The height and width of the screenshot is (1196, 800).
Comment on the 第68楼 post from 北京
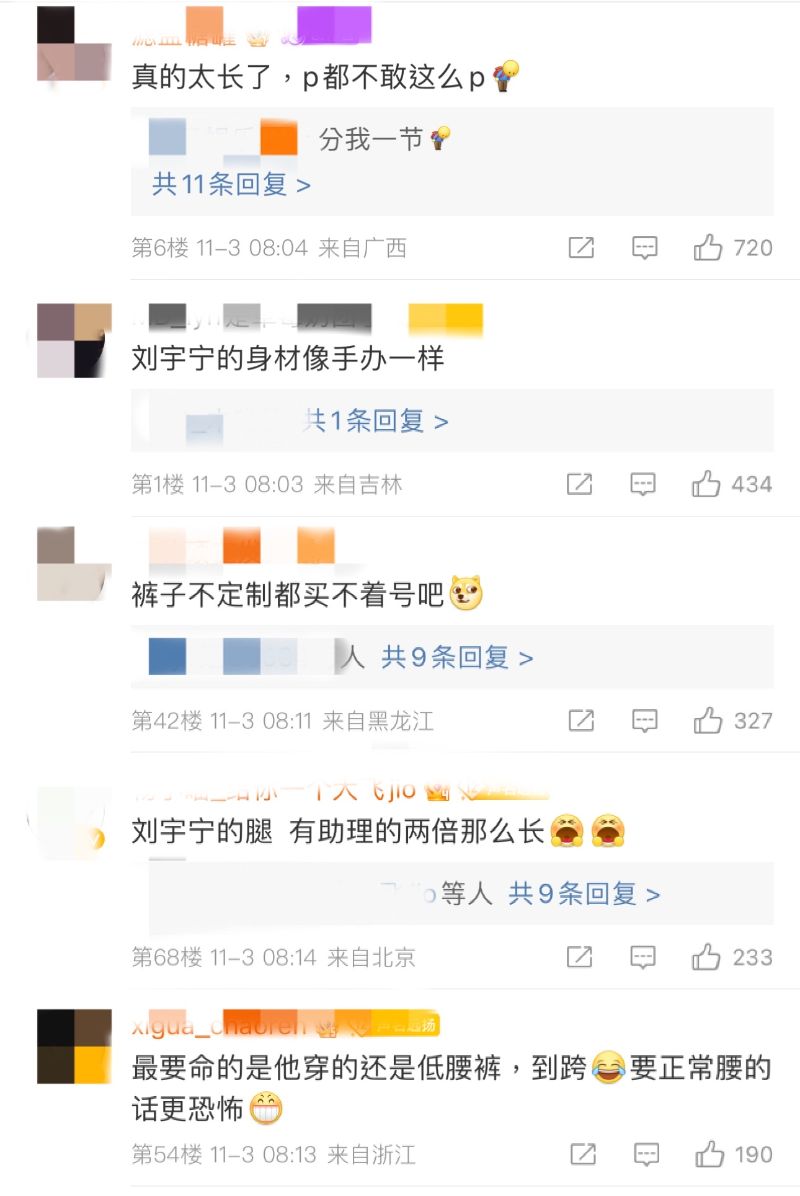[x=645, y=957]
